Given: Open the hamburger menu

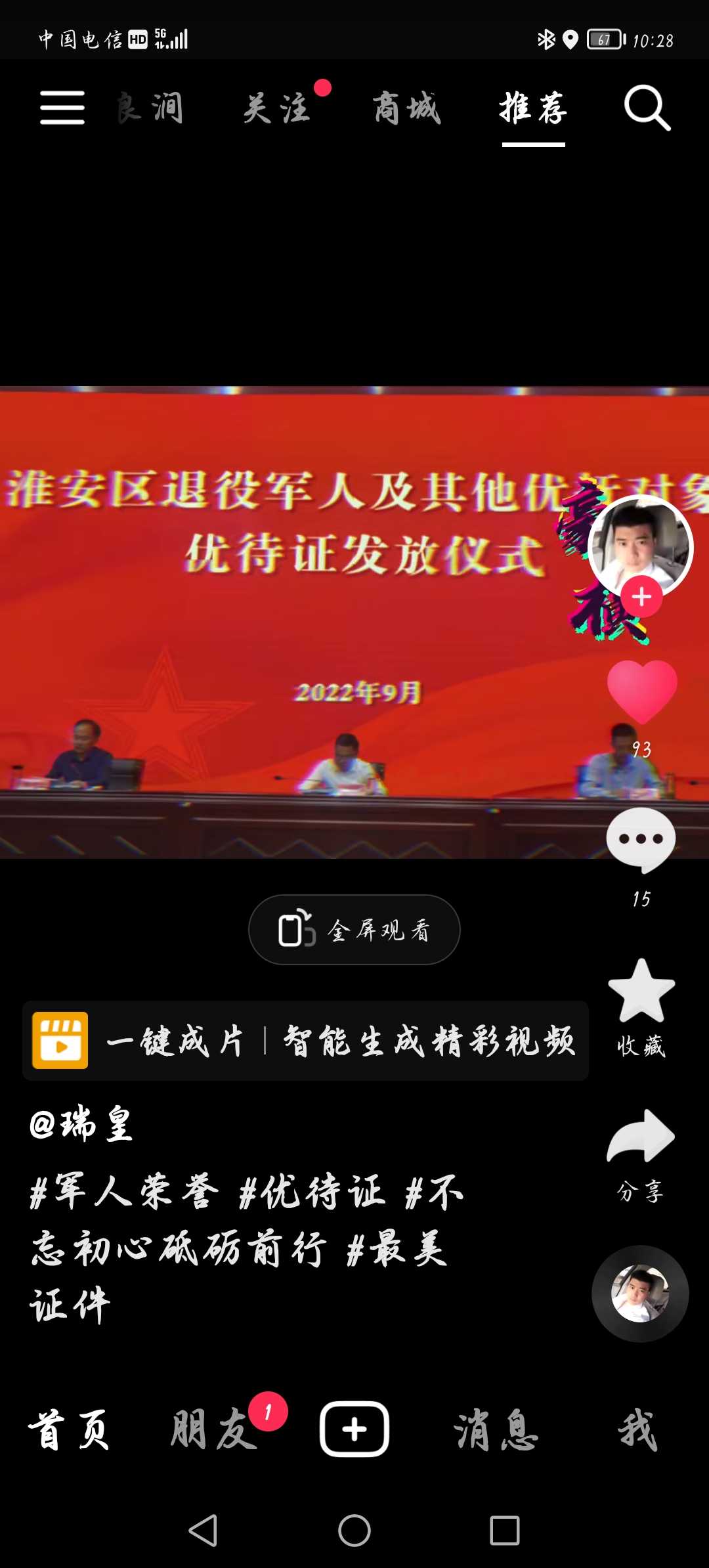Looking at the screenshot, I should pyautogui.click(x=62, y=108).
